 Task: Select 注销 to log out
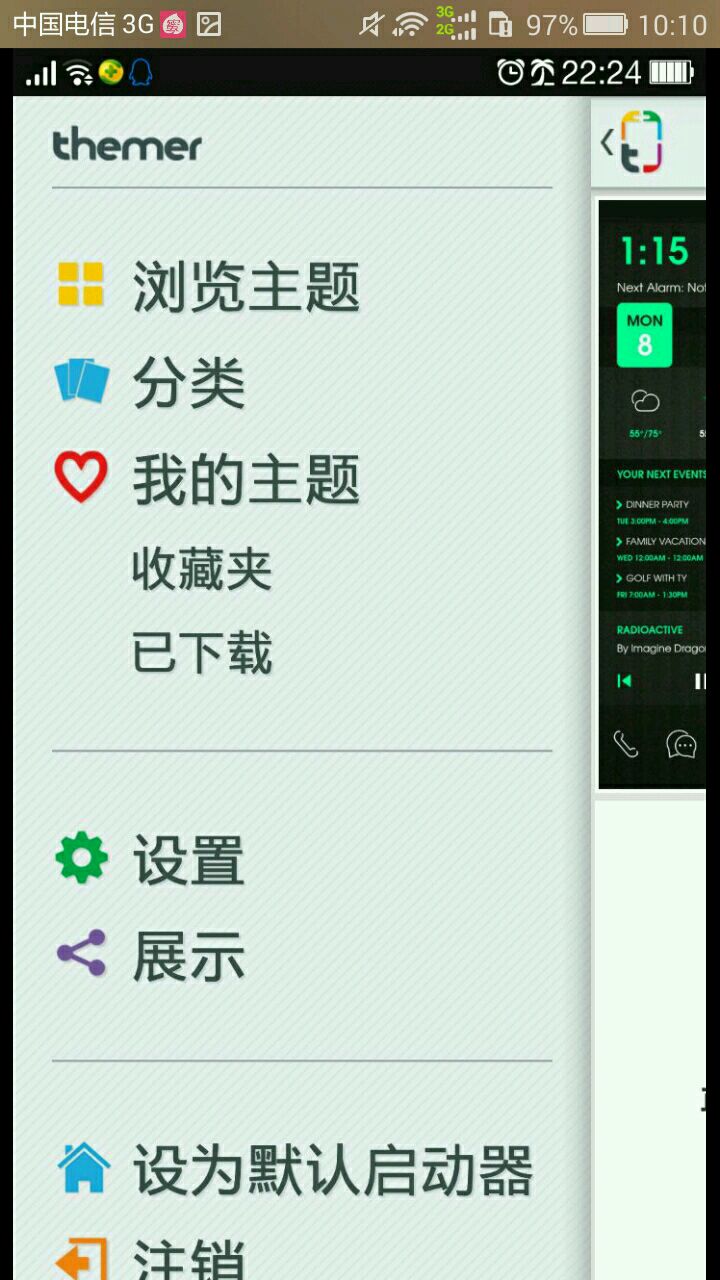[x=188, y=1258]
